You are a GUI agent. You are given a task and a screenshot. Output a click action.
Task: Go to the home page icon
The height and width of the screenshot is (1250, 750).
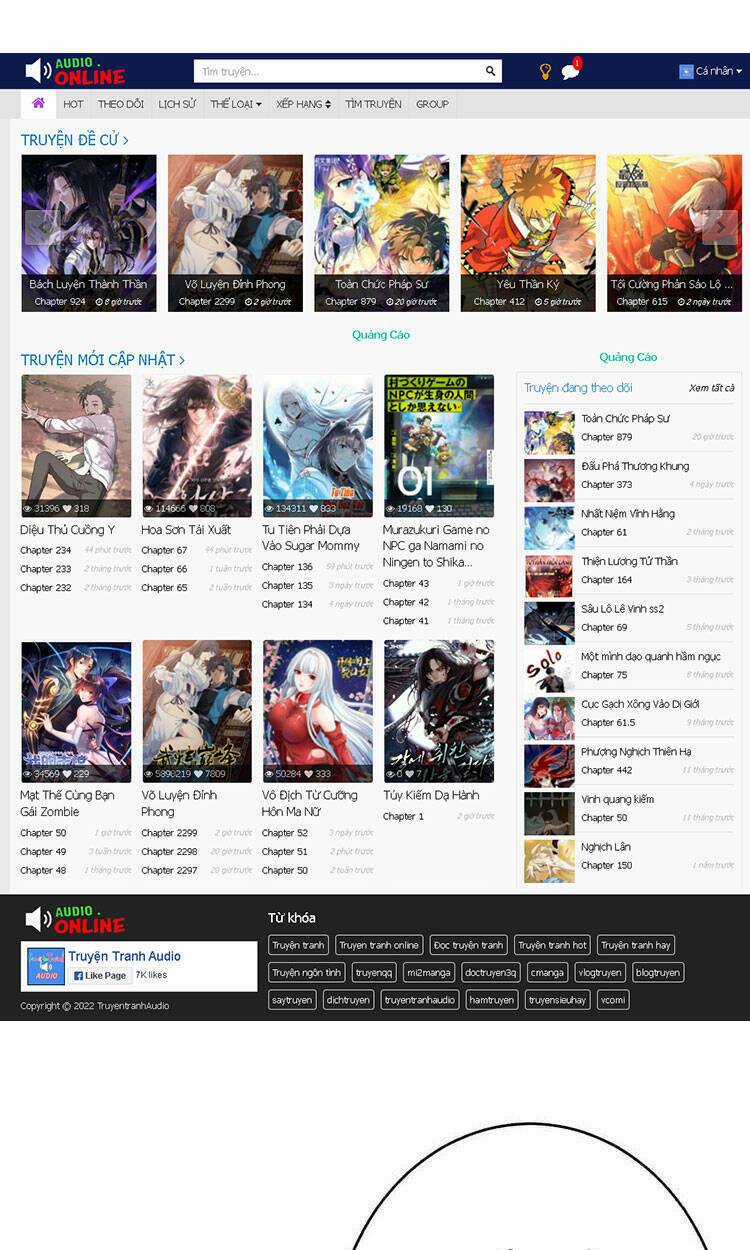pyautogui.click(x=38, y=103)
